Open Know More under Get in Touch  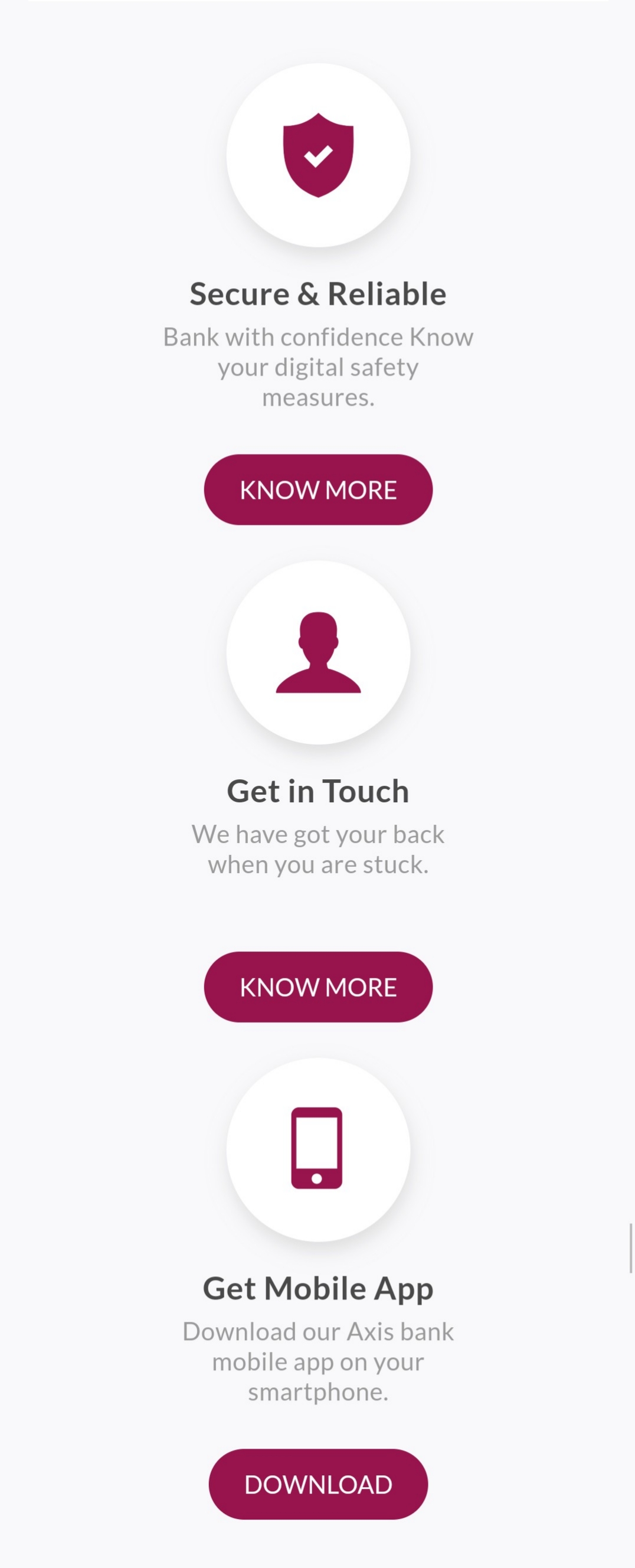pos(318,986)
